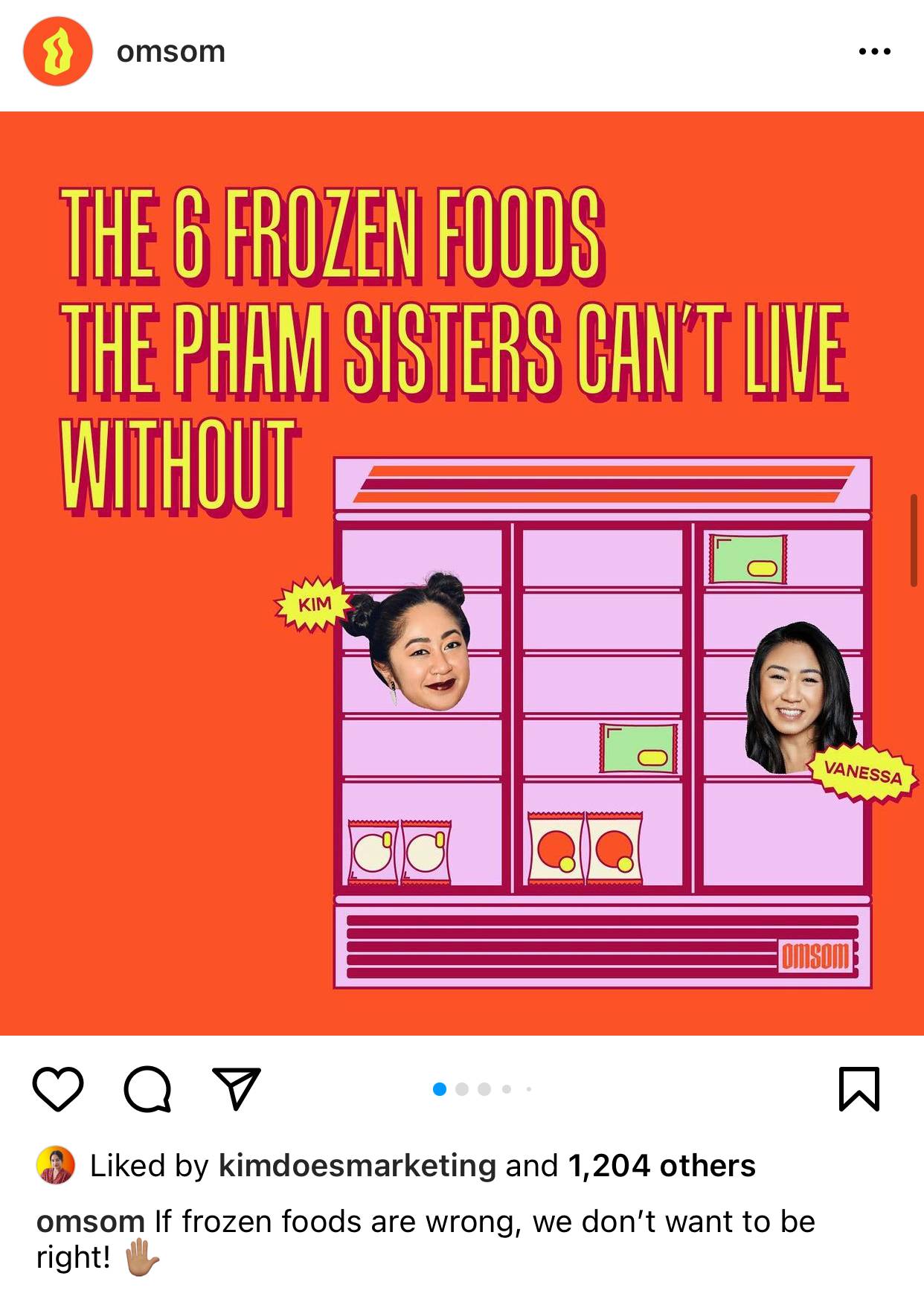This screenshot has height=1299, width=924.
Task: Open omsom profile picture
Action: click(57, 51)
